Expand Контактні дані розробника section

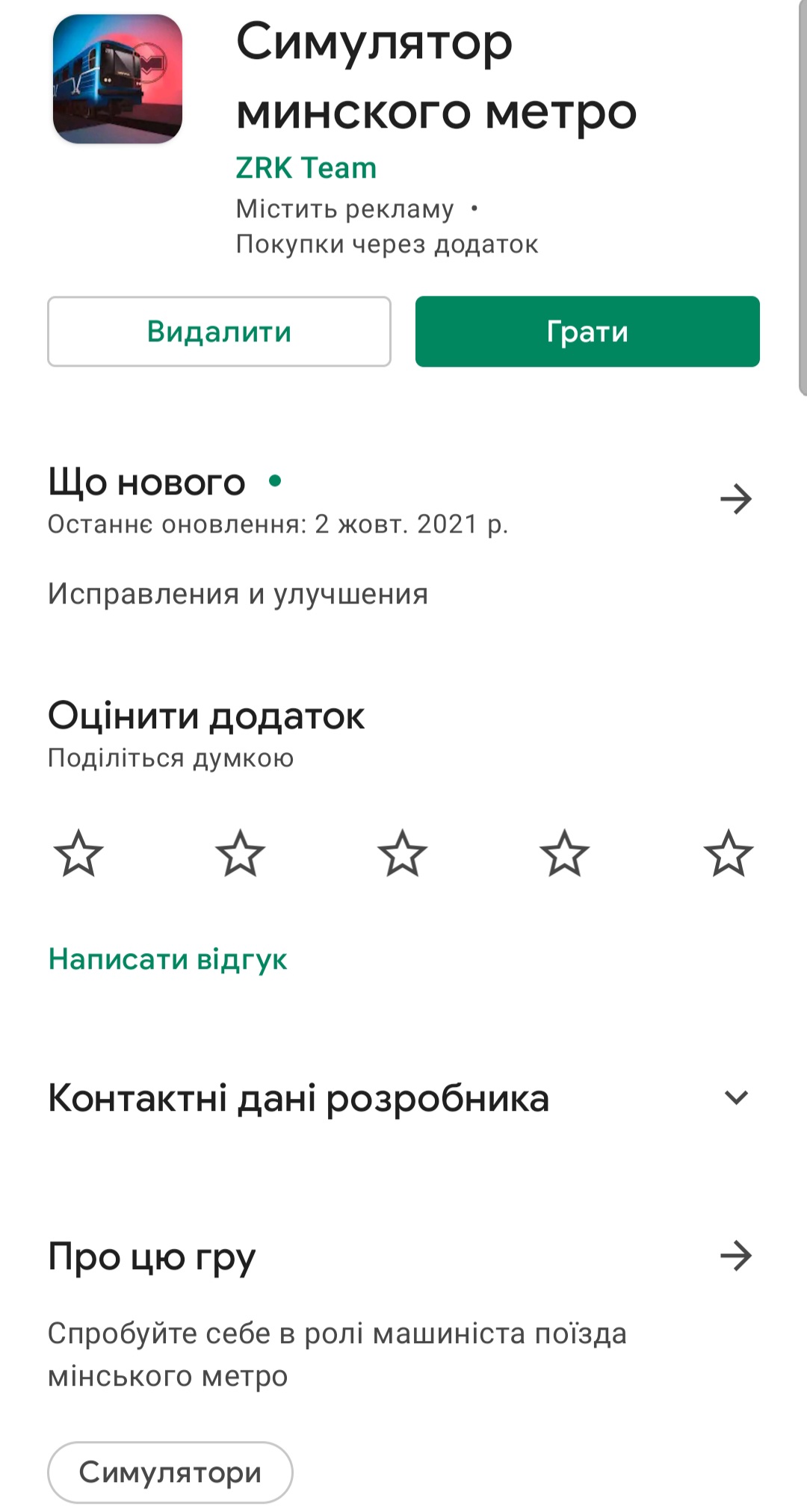(736, 1097)
